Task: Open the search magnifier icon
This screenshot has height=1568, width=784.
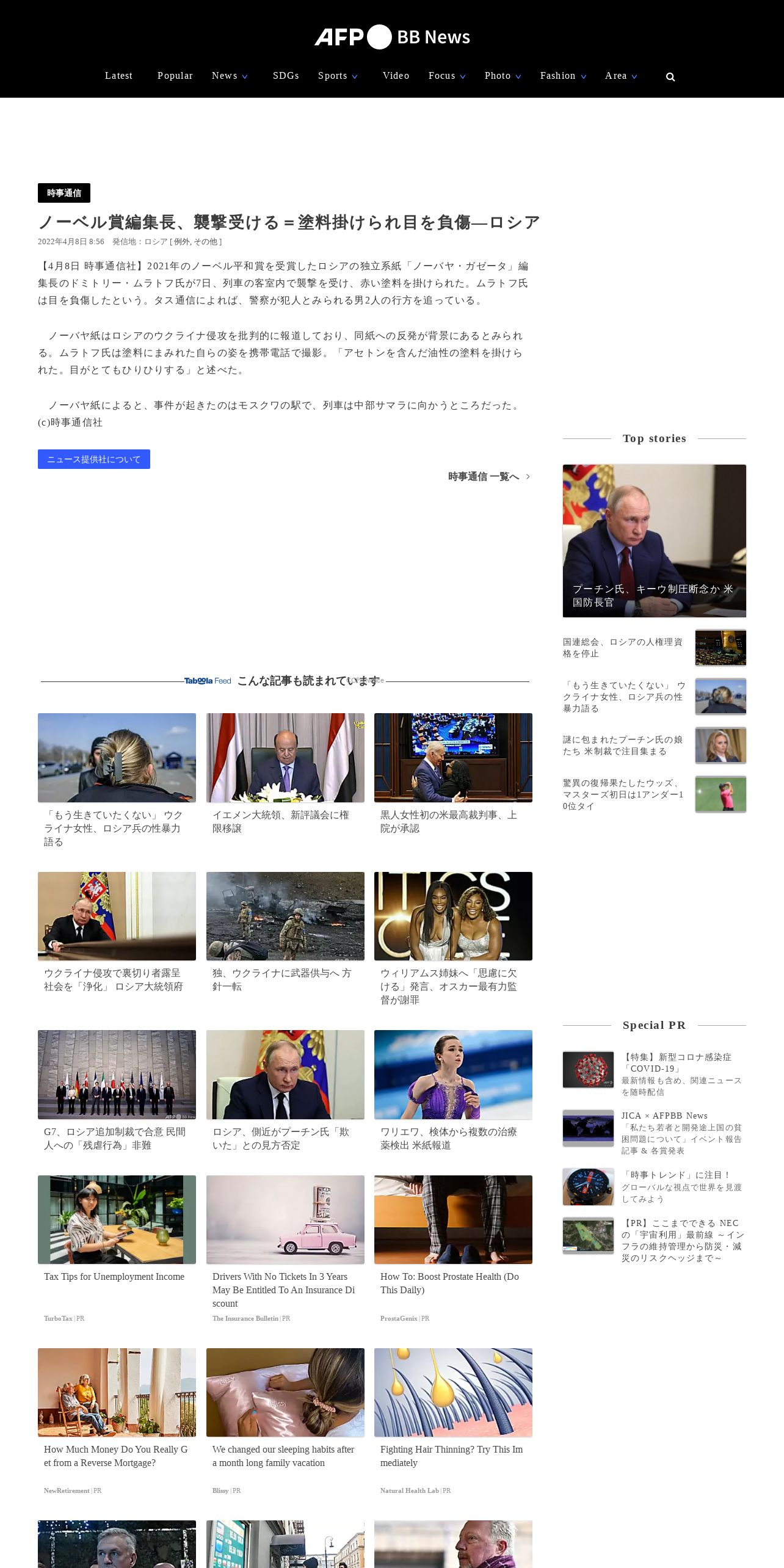Action: tap(670, 77)
